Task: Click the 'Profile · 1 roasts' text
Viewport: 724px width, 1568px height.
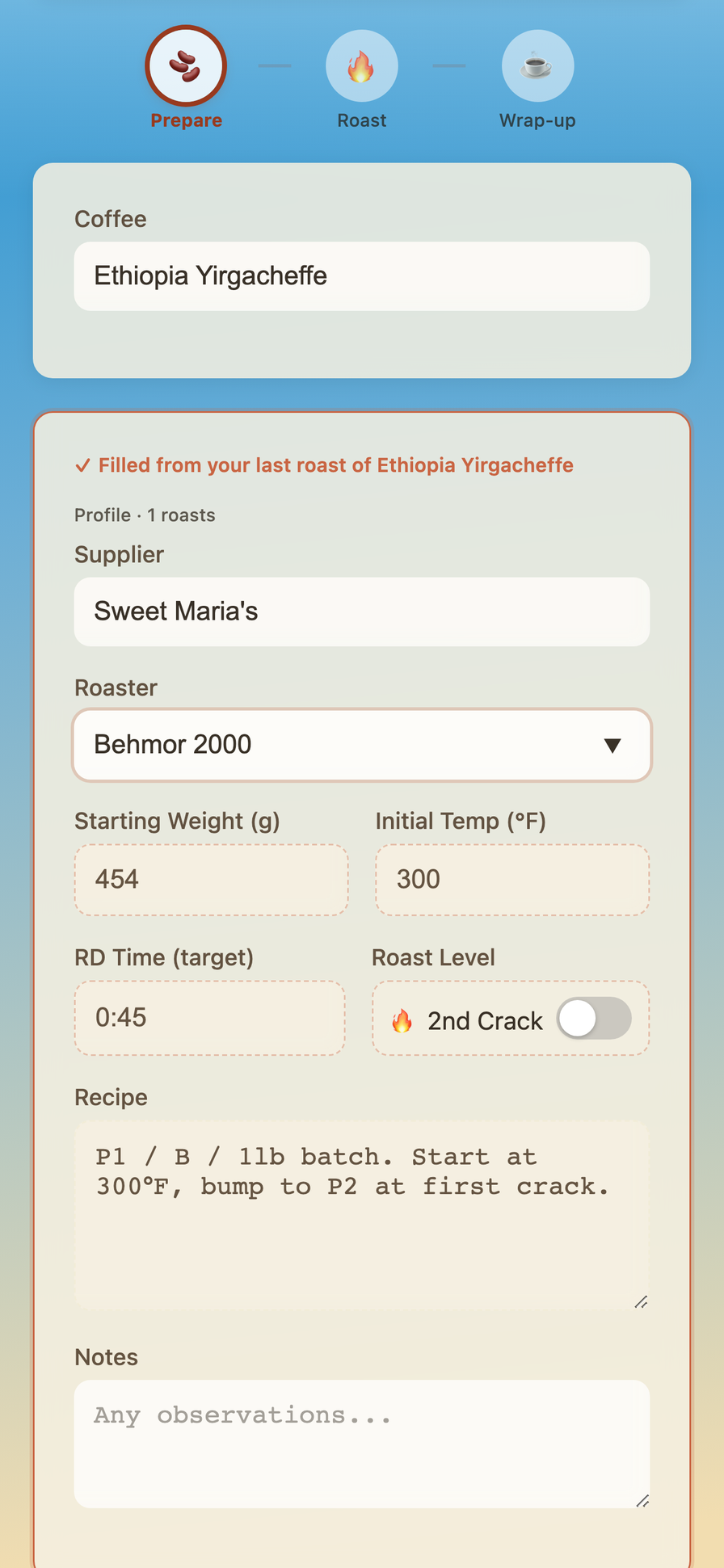Action: 145,515
